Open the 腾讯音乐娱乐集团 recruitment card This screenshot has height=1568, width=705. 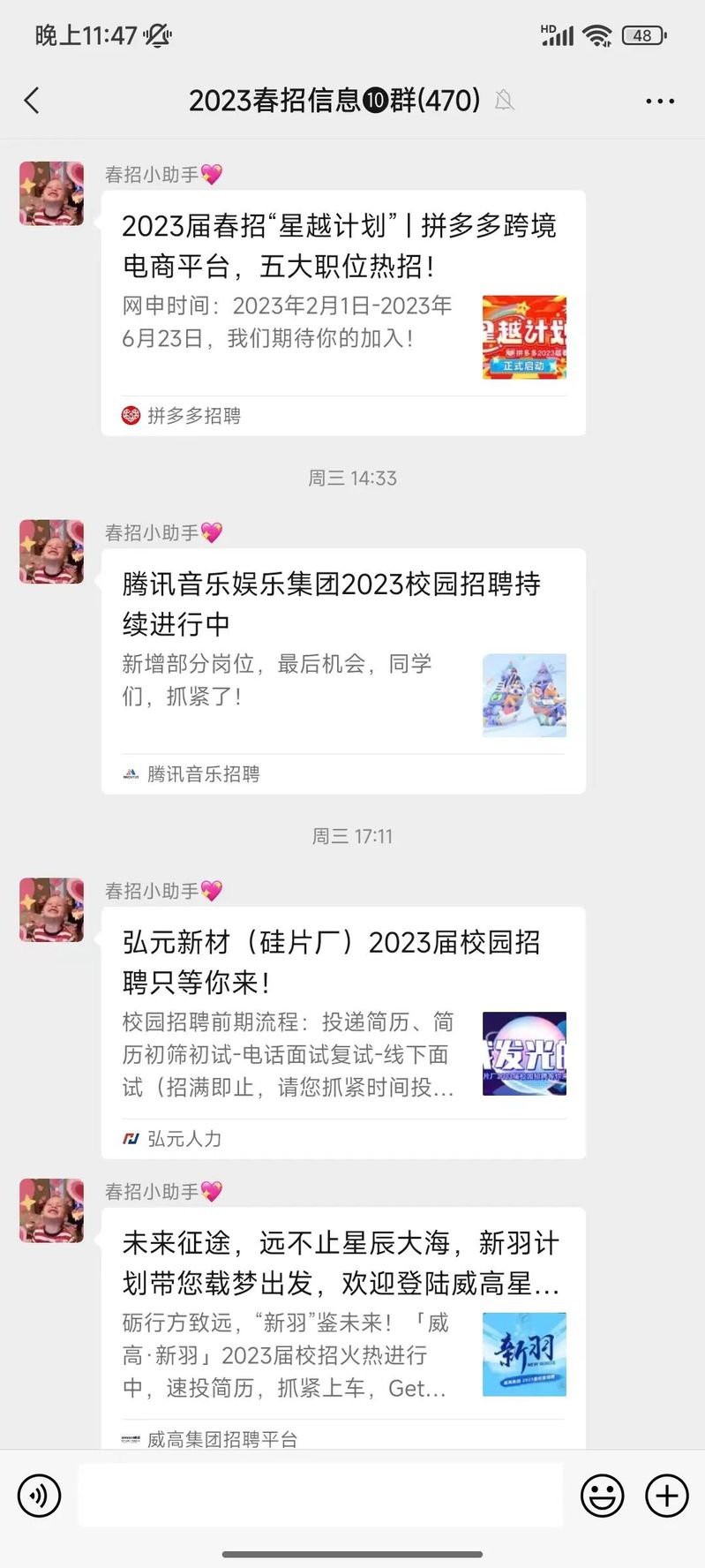pyautogui.click(x=343, y=671)
